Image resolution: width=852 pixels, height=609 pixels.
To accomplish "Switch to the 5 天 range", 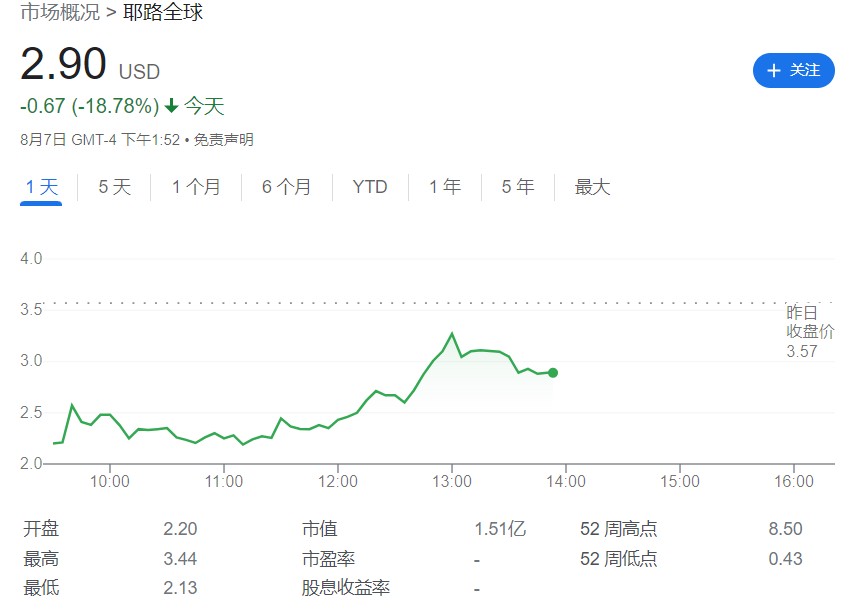I will (x=114, y=187).
